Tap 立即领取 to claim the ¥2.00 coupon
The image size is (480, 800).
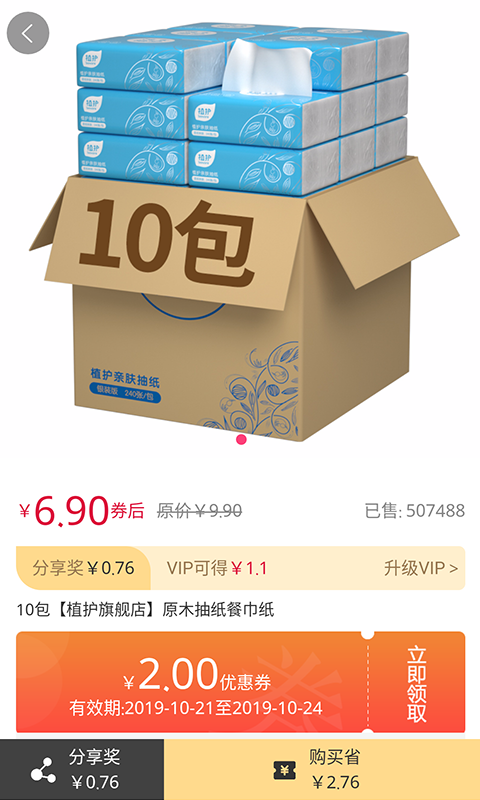pos(417,685)
